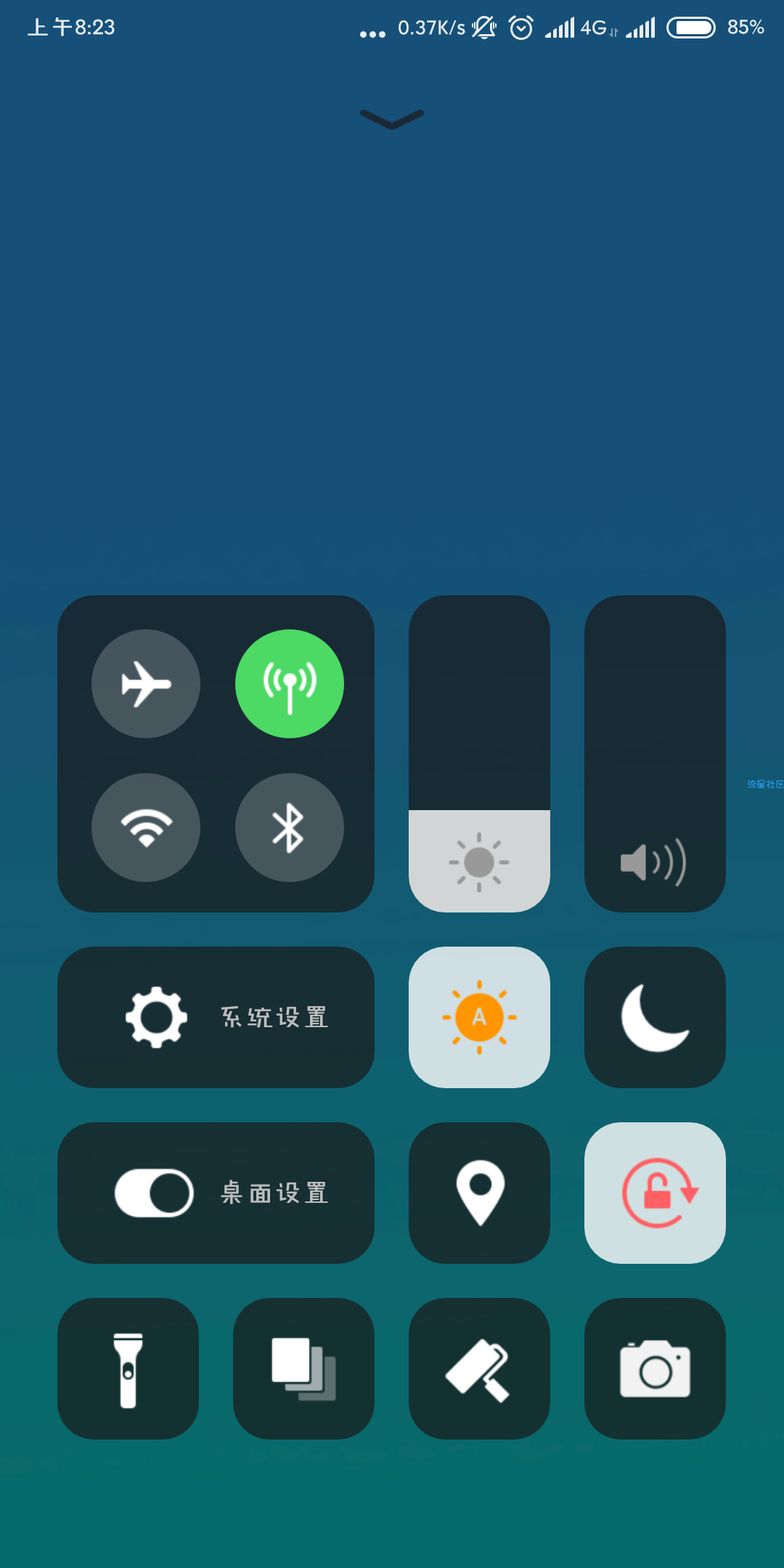The image size is (784, 1568).
Task: Tap the brightness slider
Action: pyautogui.click(x=479, y=754)
